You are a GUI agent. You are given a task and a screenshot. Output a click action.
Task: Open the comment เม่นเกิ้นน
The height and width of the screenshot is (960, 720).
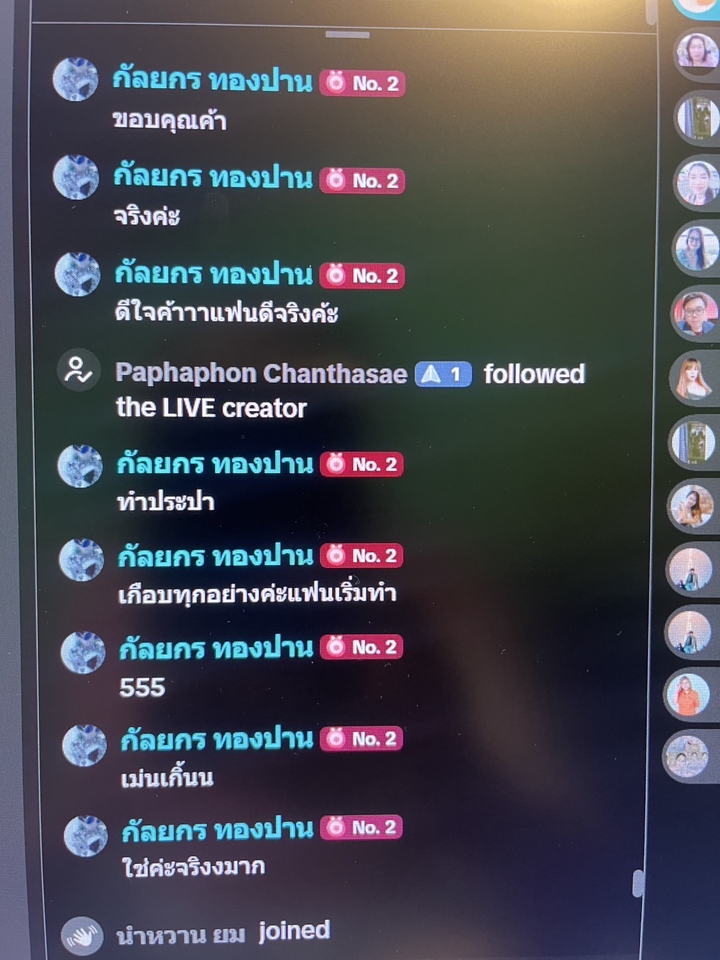[x=166, y=778]
